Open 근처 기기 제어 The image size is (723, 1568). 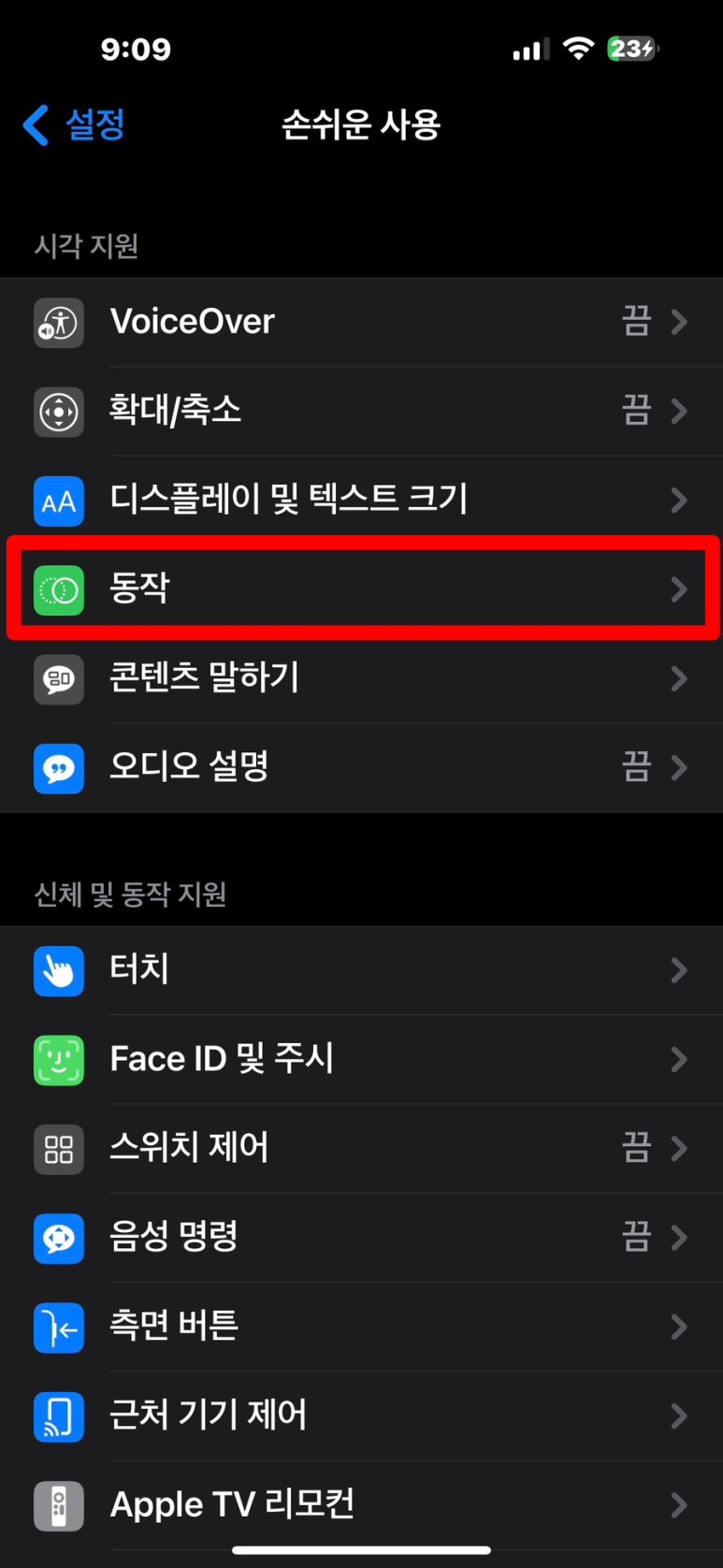pyautogui.click(x=361, y=1416)
